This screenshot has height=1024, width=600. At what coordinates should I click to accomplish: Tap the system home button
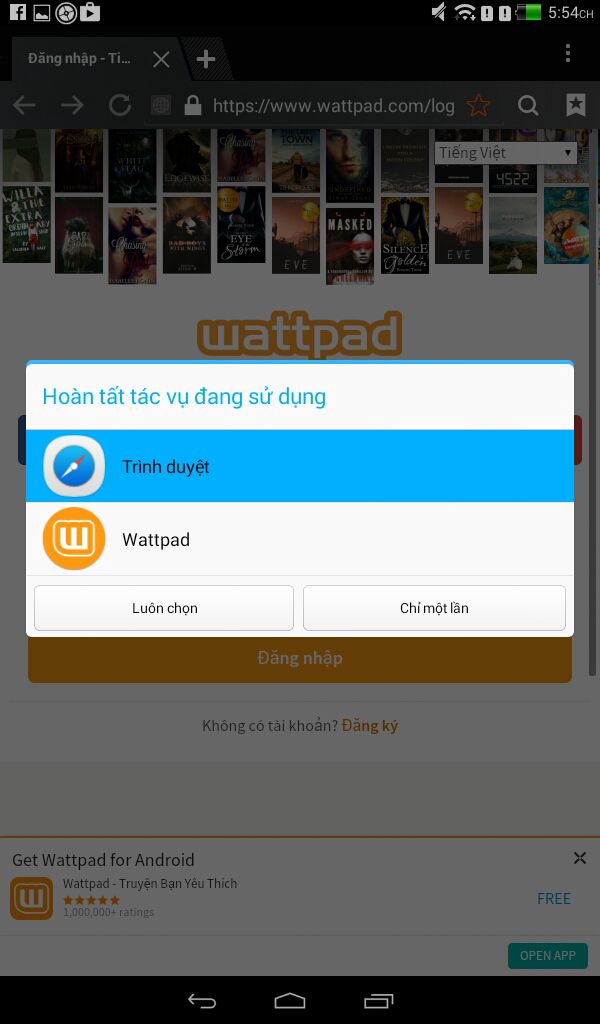290,1000
